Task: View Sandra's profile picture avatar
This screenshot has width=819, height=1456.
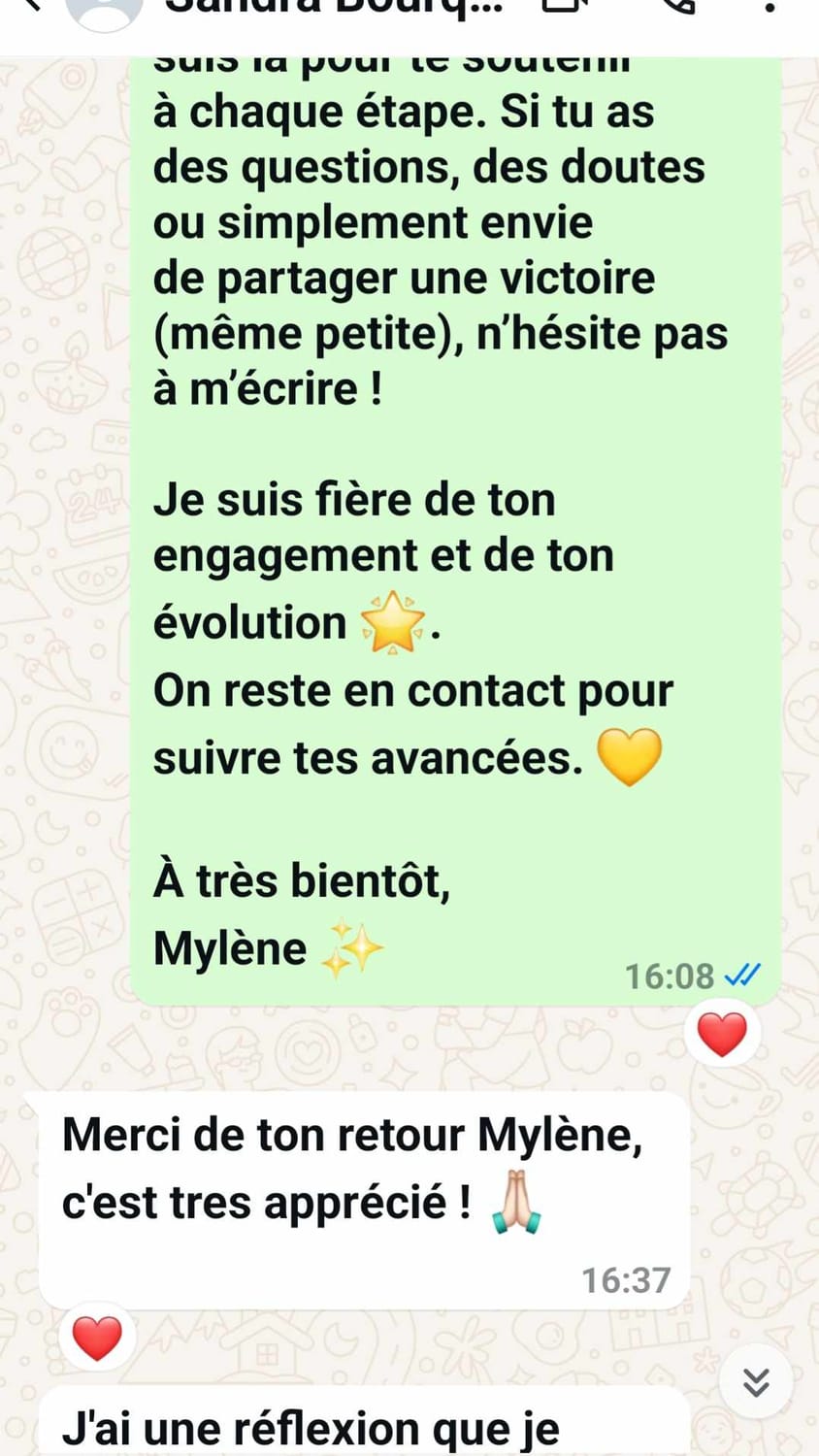Action: point(103,10)
